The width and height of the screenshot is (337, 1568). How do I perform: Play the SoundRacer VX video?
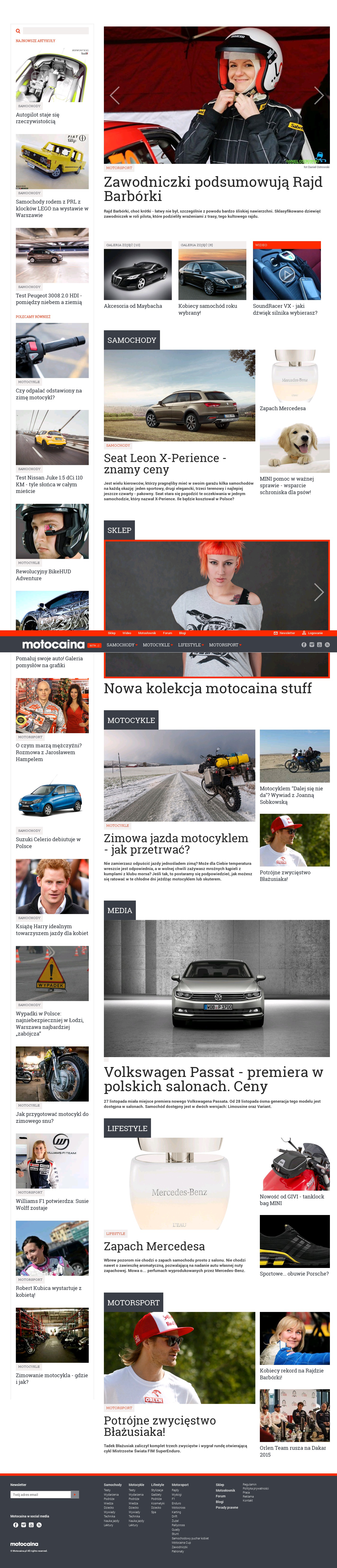pyautogui.click(x=286, y=274)
